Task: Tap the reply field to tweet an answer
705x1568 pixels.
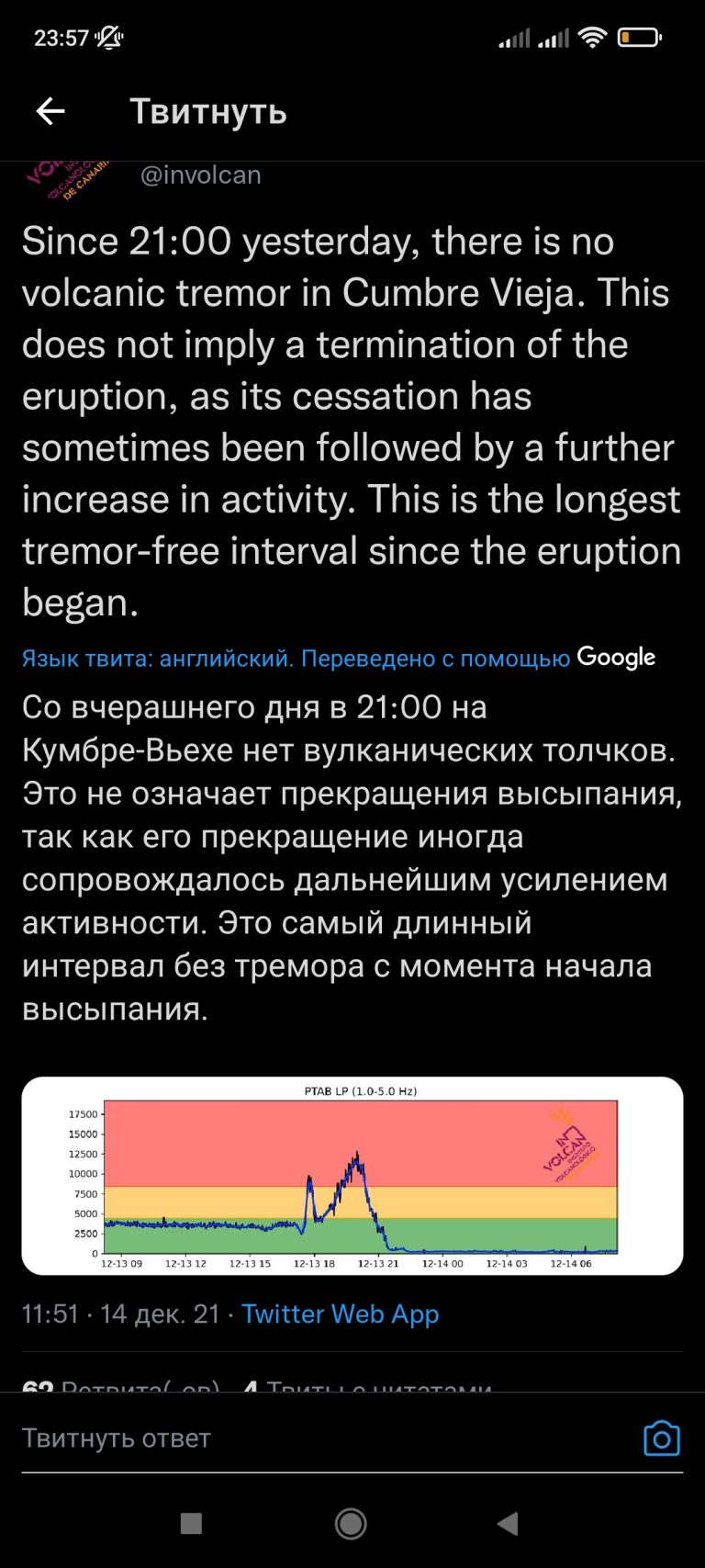Action: 321,1438
